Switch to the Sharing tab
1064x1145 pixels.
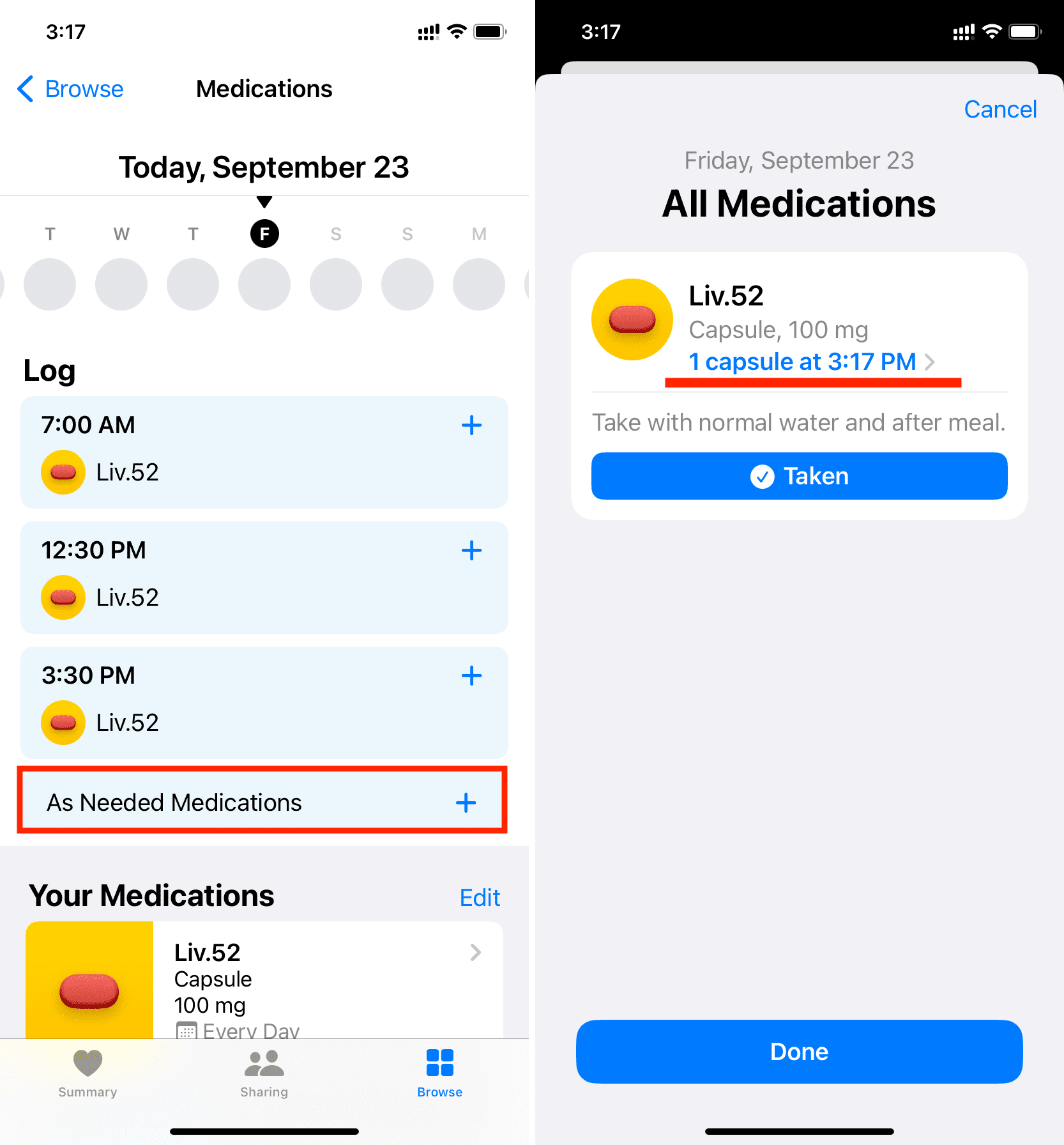point(264,1073)
